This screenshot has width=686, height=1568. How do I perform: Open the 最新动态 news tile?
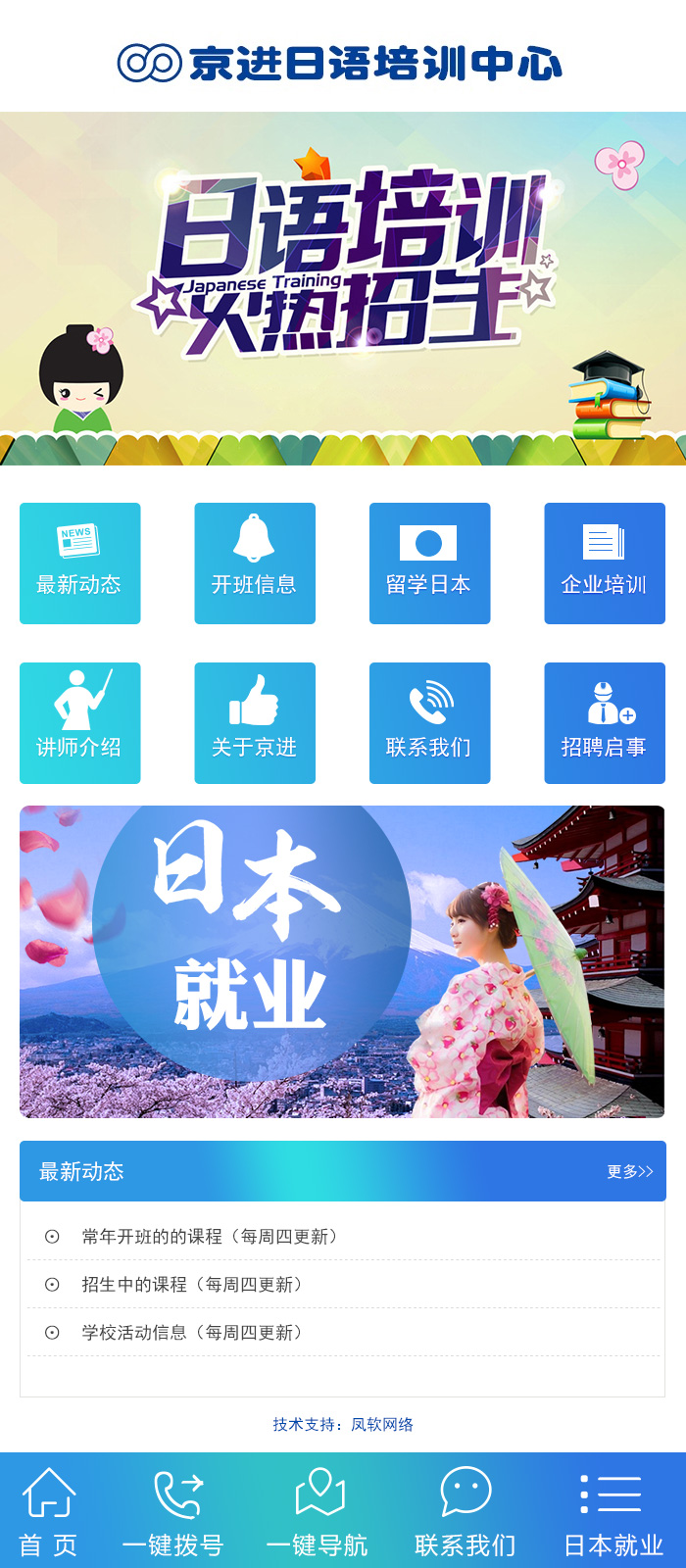click(x=79, y=563)
